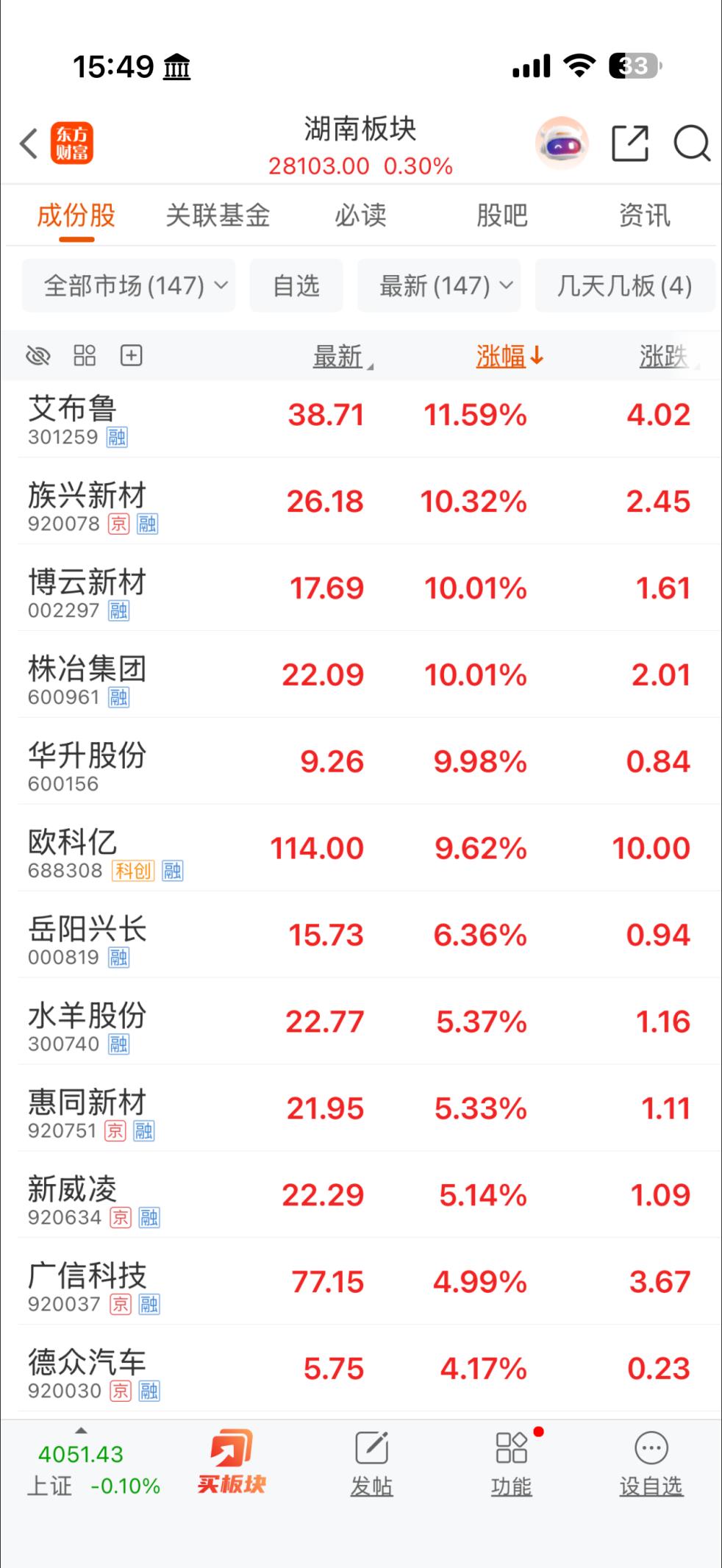Select the 自选 filter button

(296, 285)
